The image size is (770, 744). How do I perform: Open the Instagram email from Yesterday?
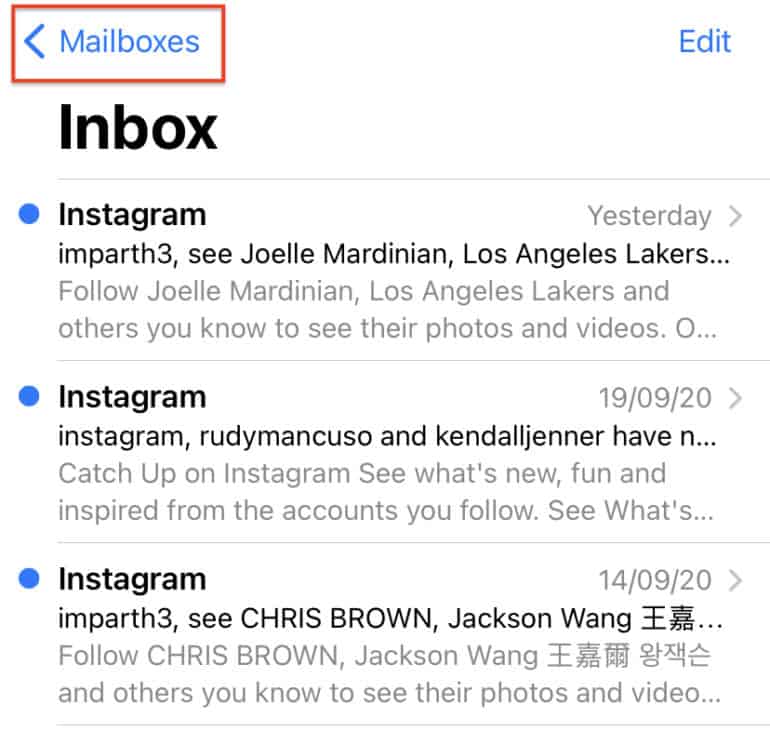pyautogui.click(x=390, y=270)
